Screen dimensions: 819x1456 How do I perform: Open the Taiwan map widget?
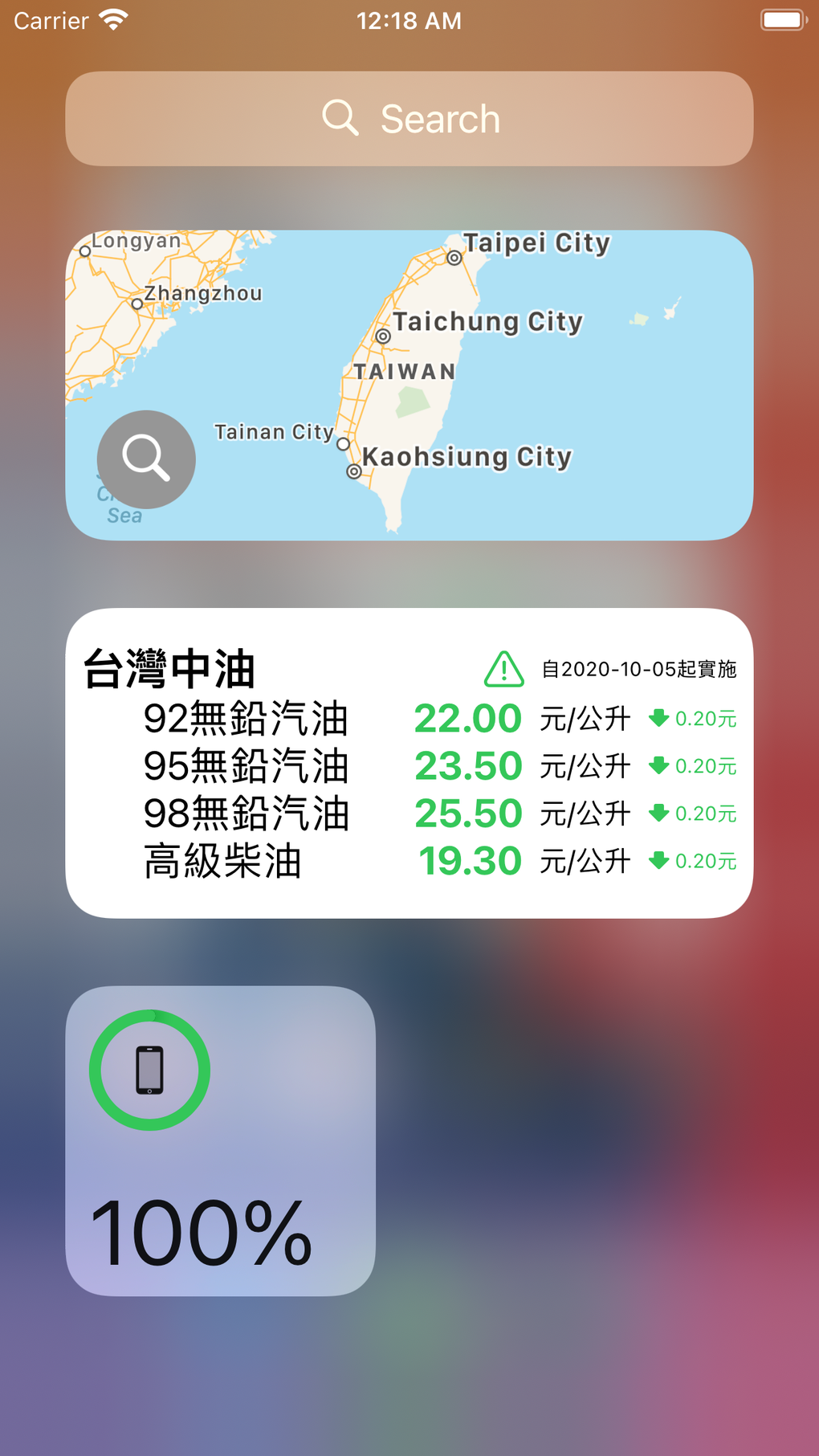click(409, 385)
